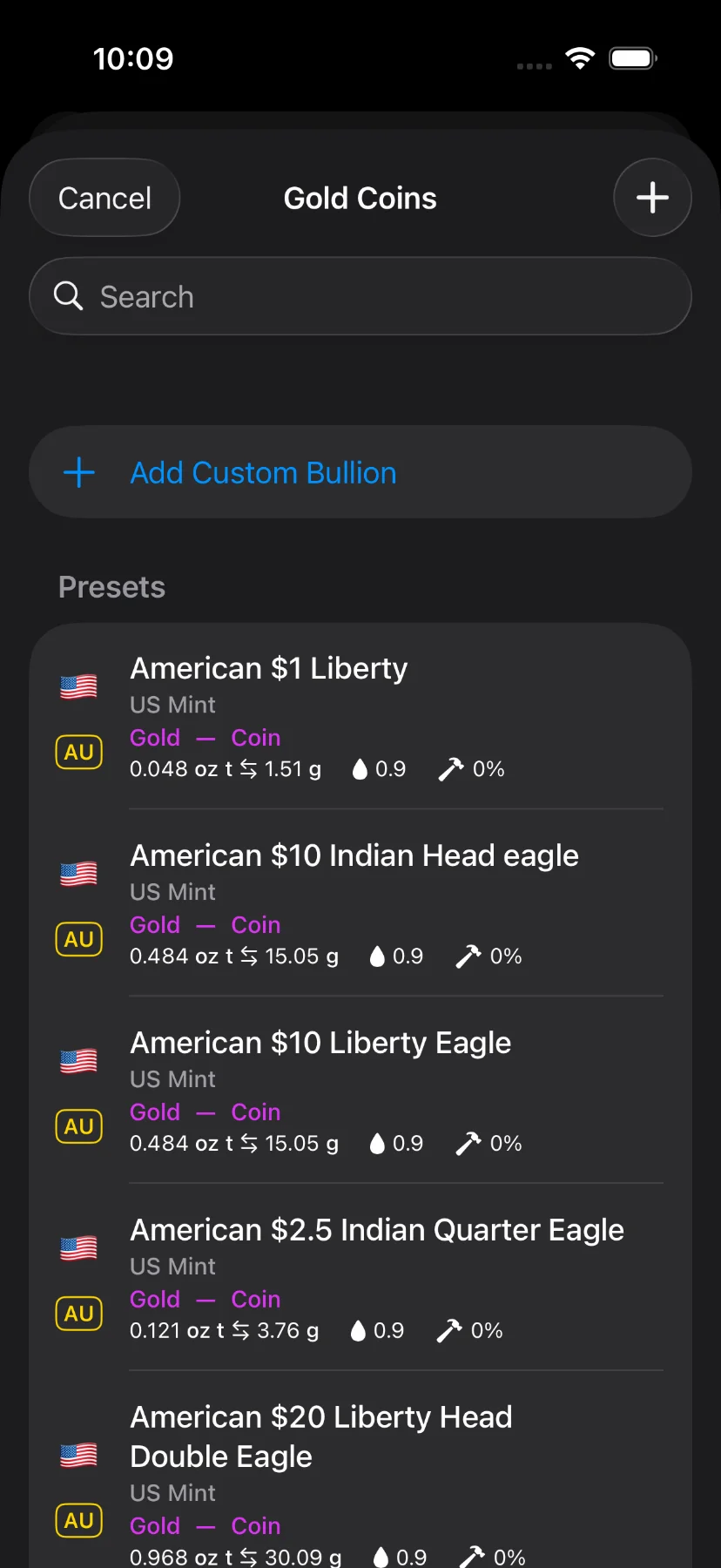Tap the US flag icon on American $10 Liberty Eagle
This screenshot has width=721, height=1568.
(78, 1061)
